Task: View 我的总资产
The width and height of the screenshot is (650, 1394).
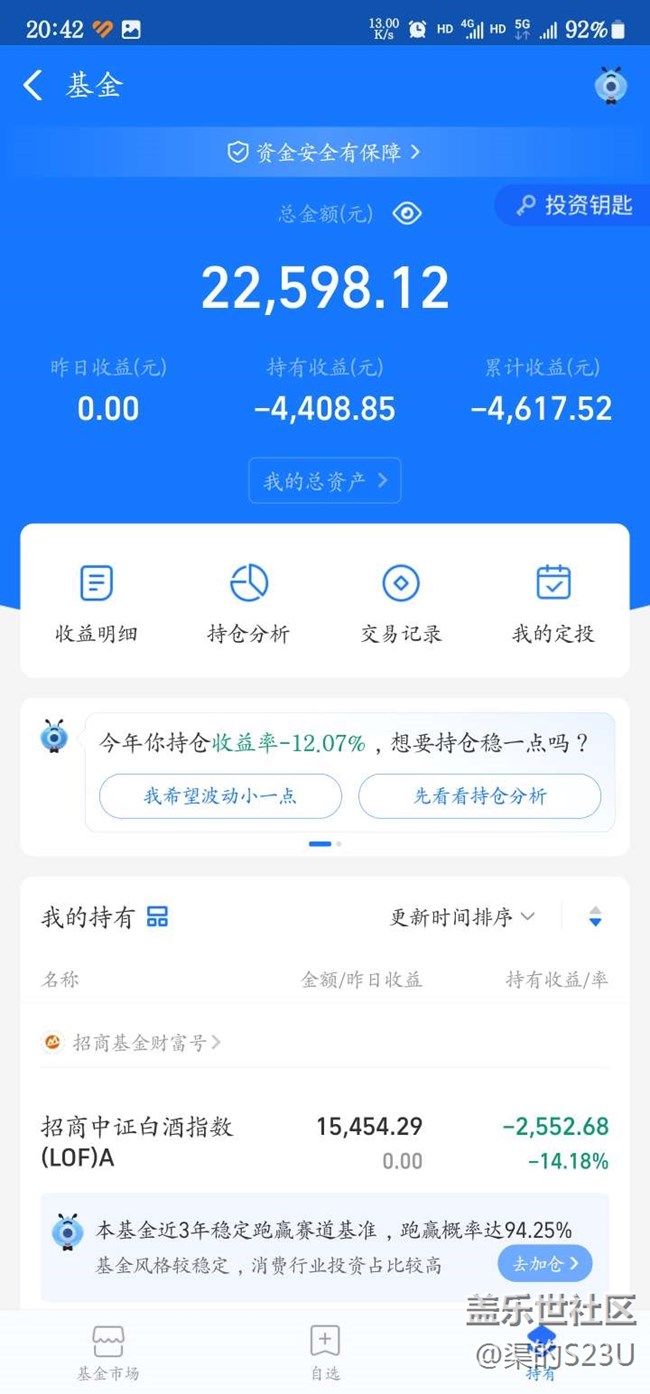Action: click(x=324, y=481)
